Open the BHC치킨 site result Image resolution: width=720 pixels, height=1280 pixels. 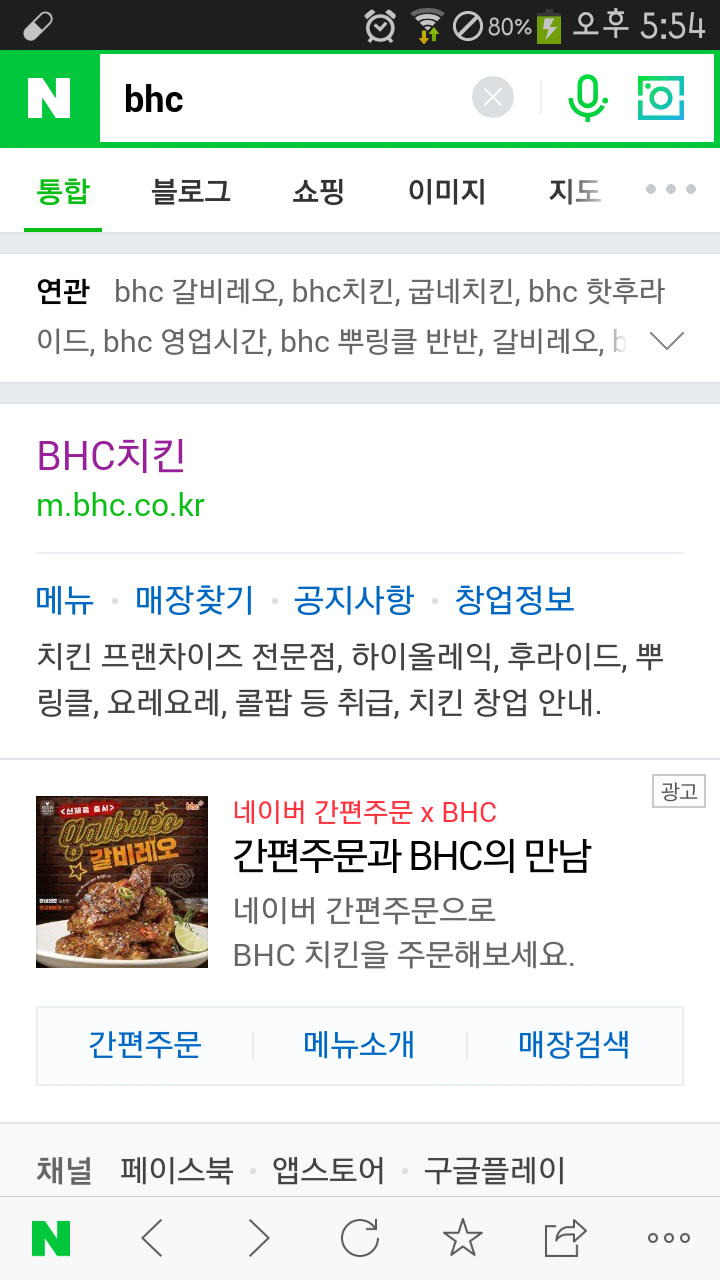click(111, 456)
